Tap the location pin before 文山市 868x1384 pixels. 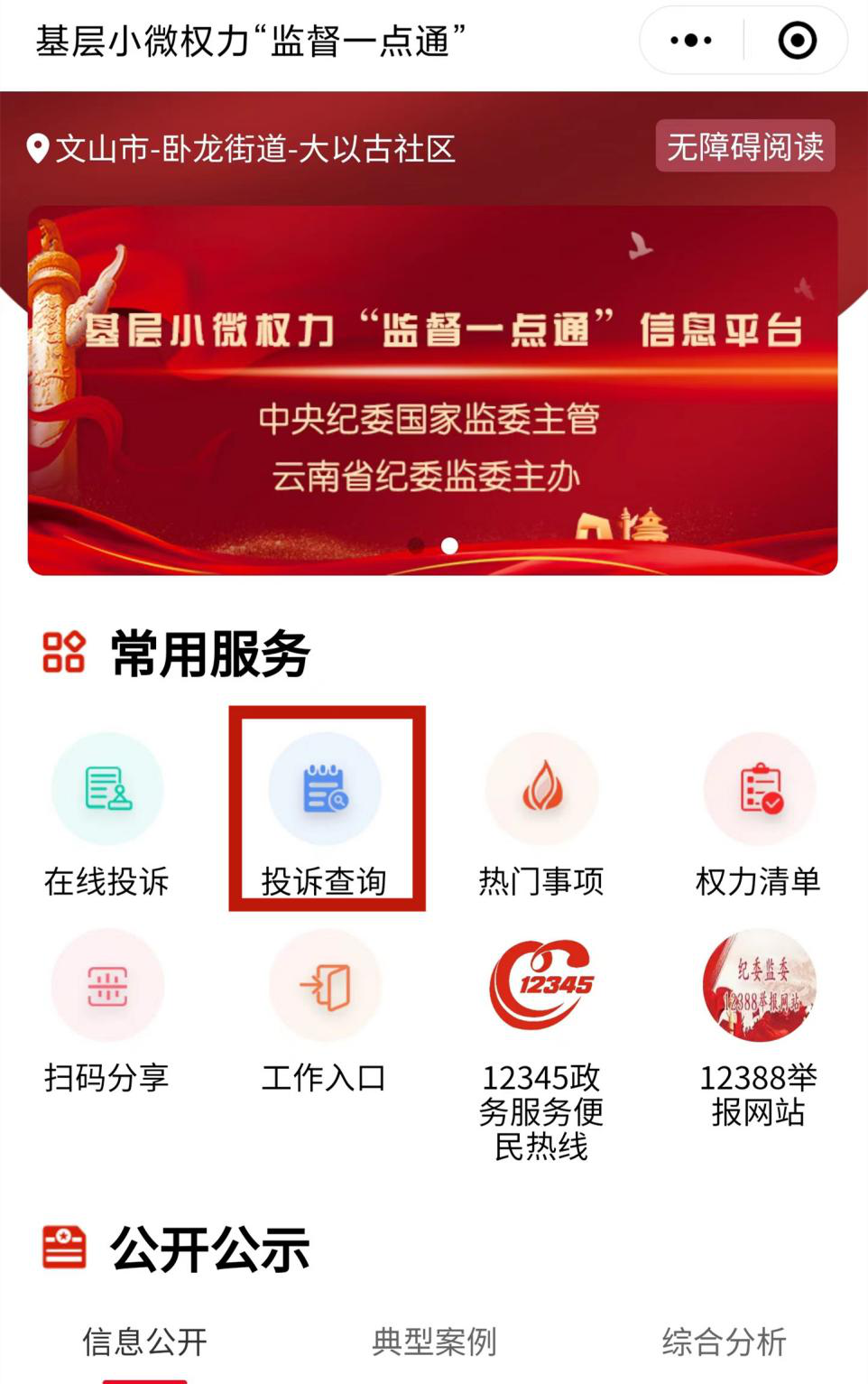[x=37, y=149]
